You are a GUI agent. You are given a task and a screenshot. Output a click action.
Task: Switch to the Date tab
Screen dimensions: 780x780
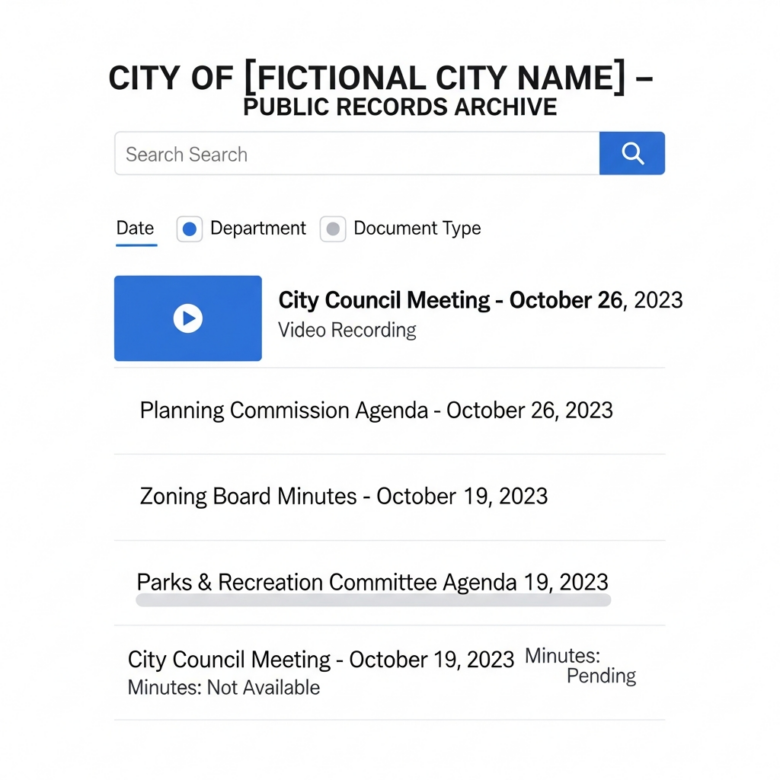[135, 228]
